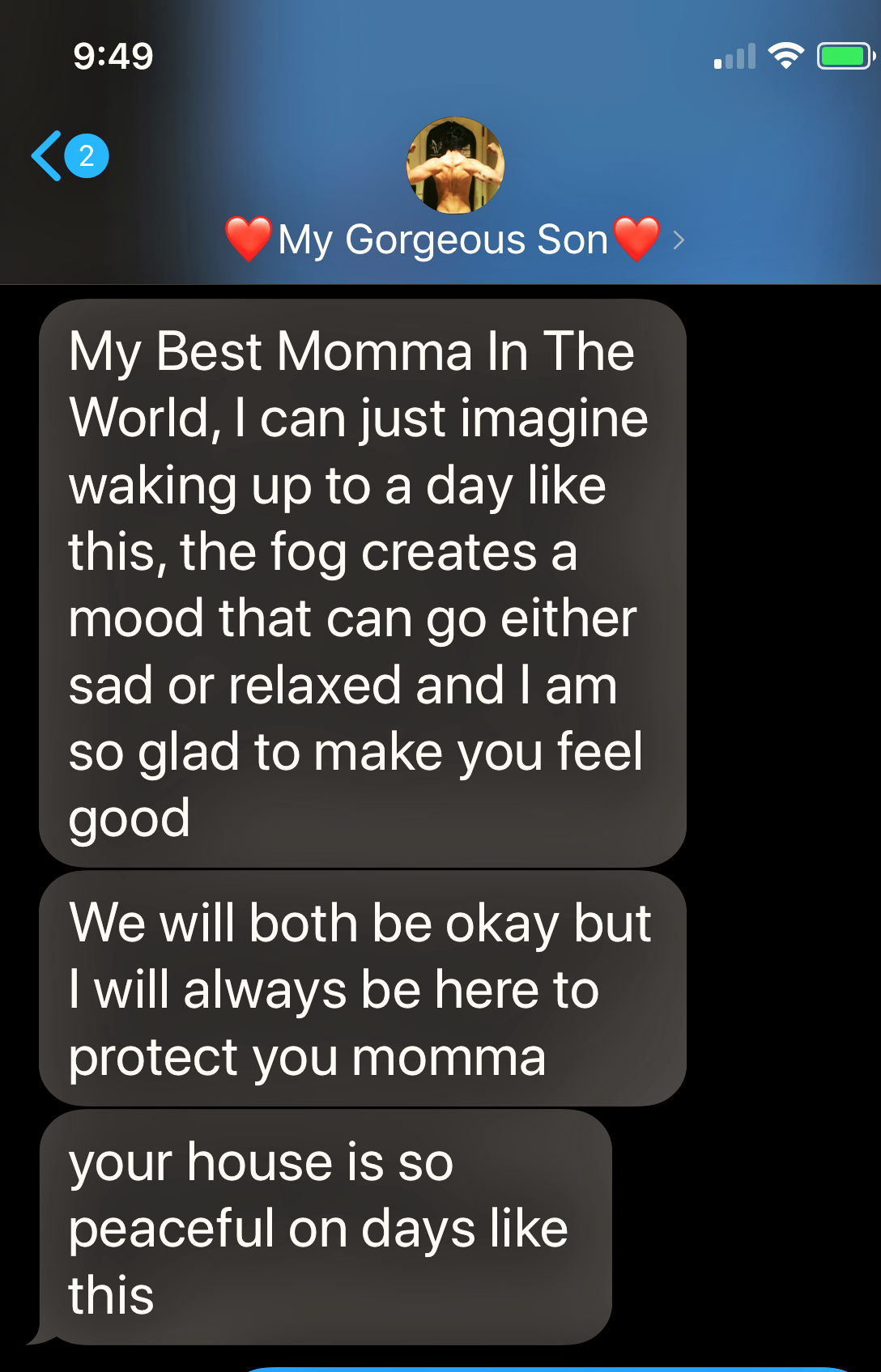
Task: Open the contact photo at the top
Action: click(x=455, y=165)
